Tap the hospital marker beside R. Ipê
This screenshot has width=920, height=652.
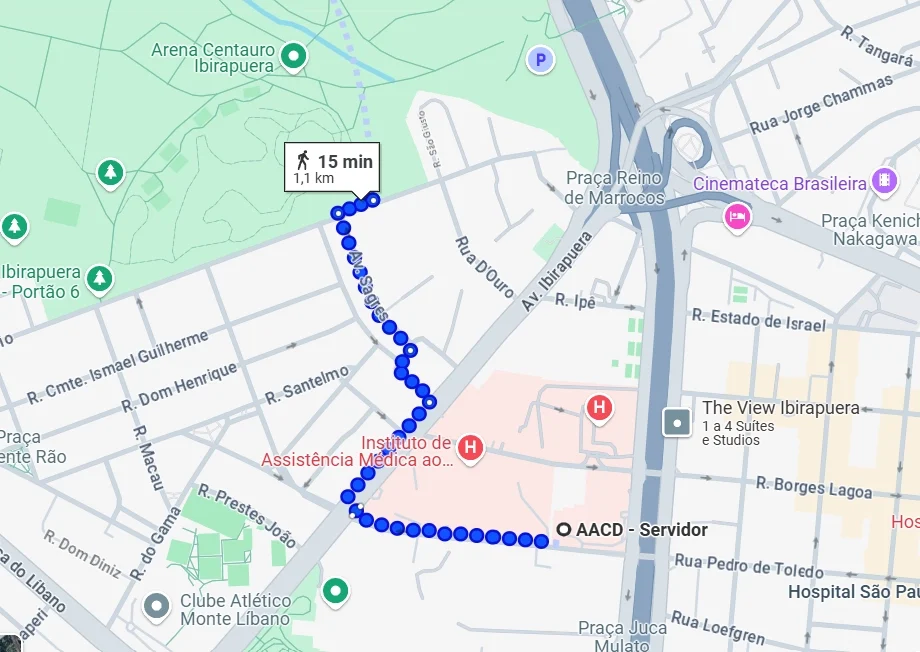click(x=599, y=407)
